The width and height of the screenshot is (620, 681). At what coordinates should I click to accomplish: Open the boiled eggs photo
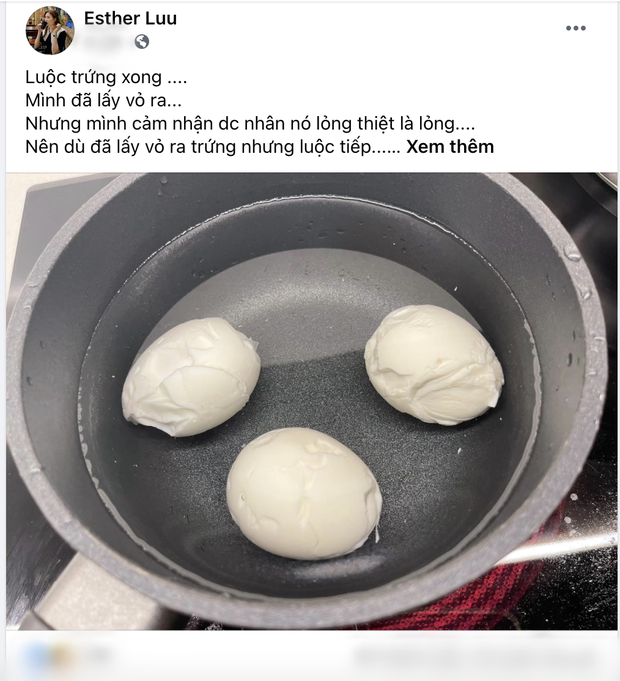pos(310,400)
